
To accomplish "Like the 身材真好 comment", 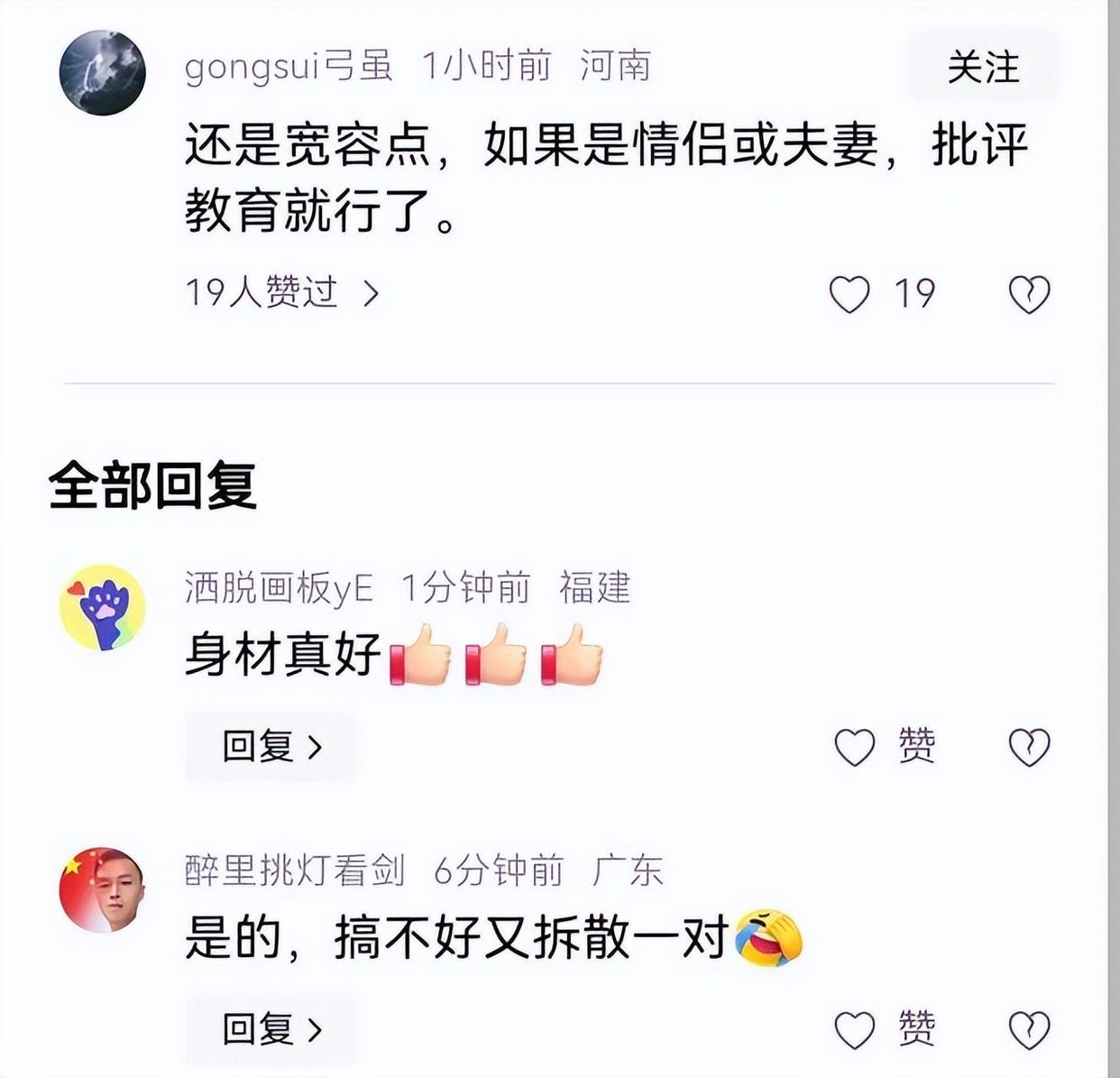I will click(855, 747).
